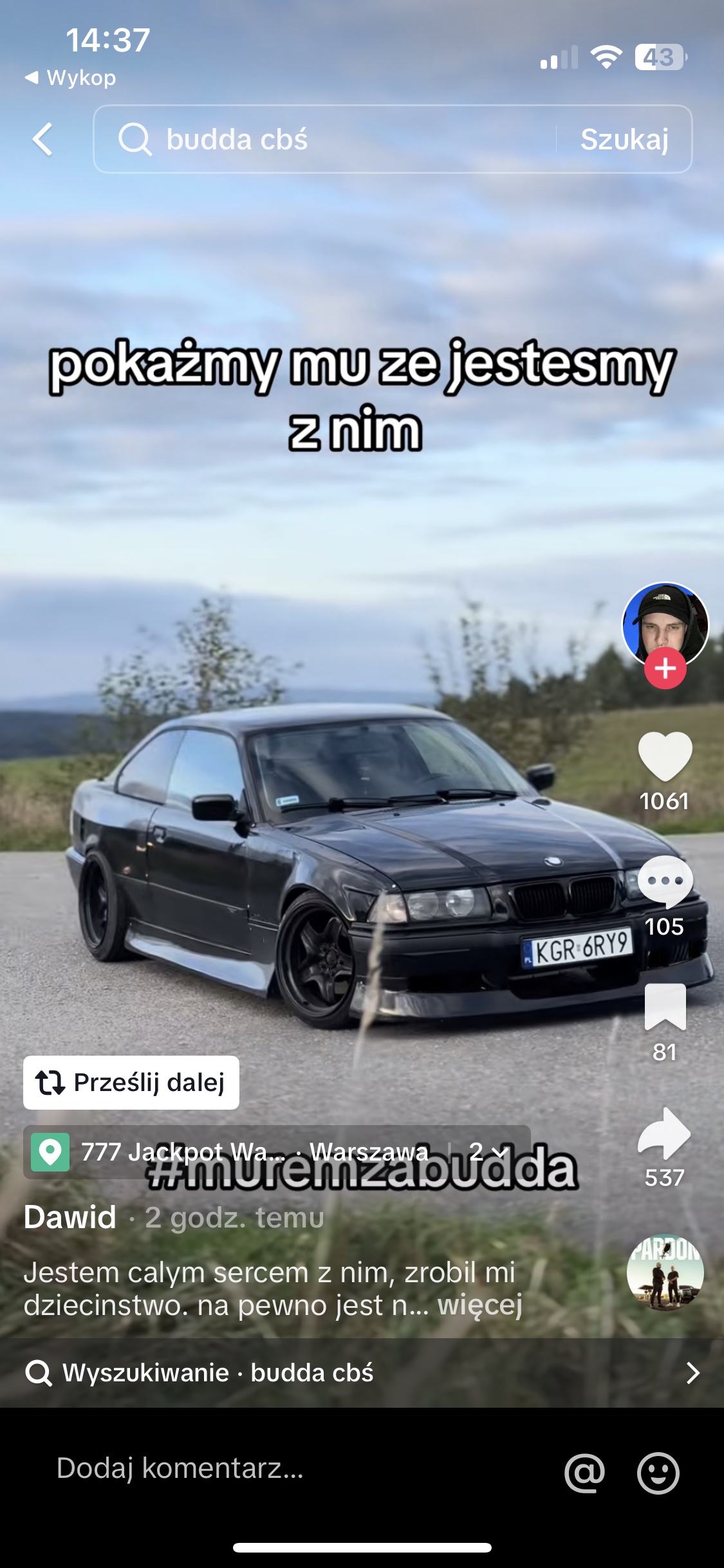Viewport: 724px width, 1568px height.
Task: Follow the creator with the red plus
Action: (x=665, y=669)
